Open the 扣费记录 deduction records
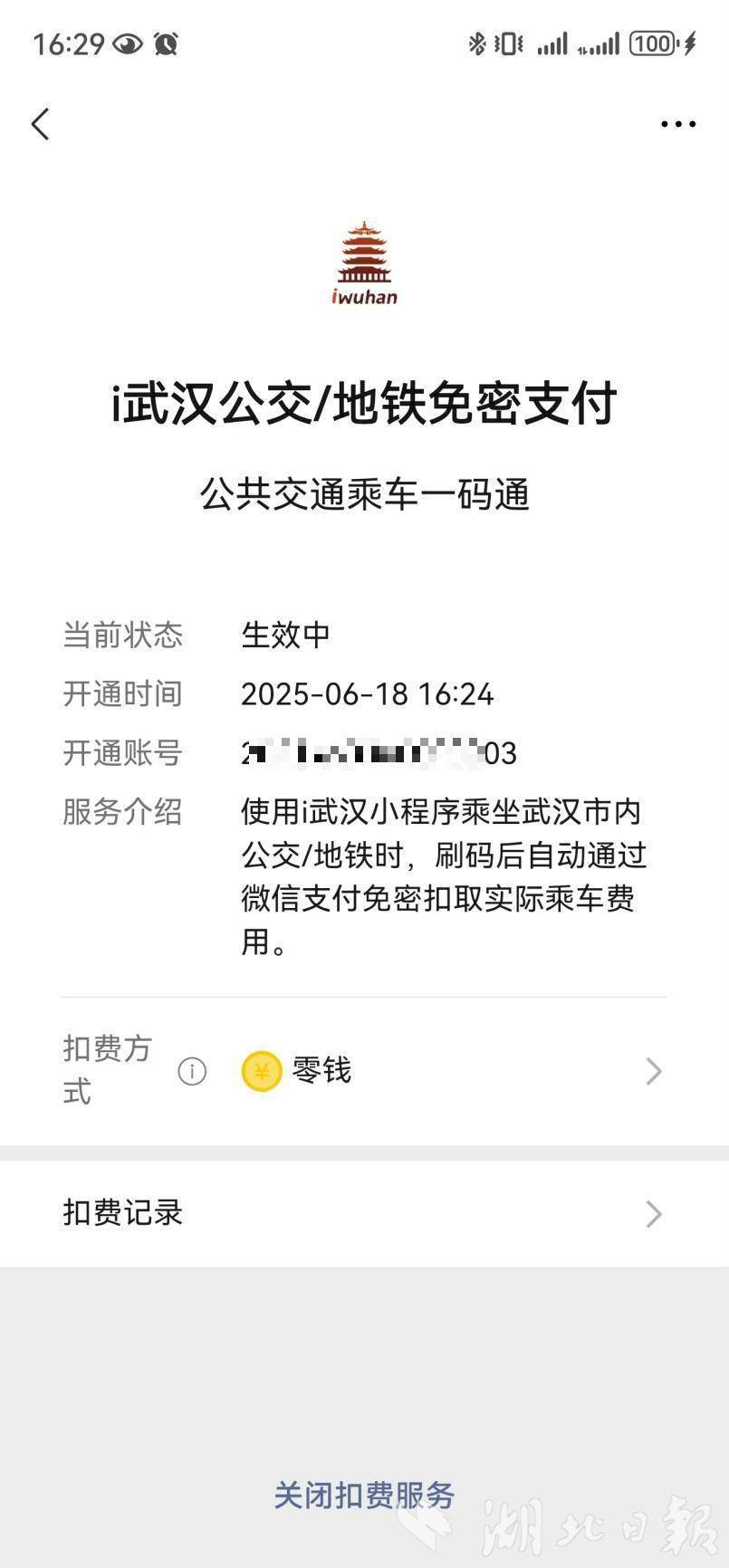The width and height of the screenshot is (729, 1568). click(364, 1213)
